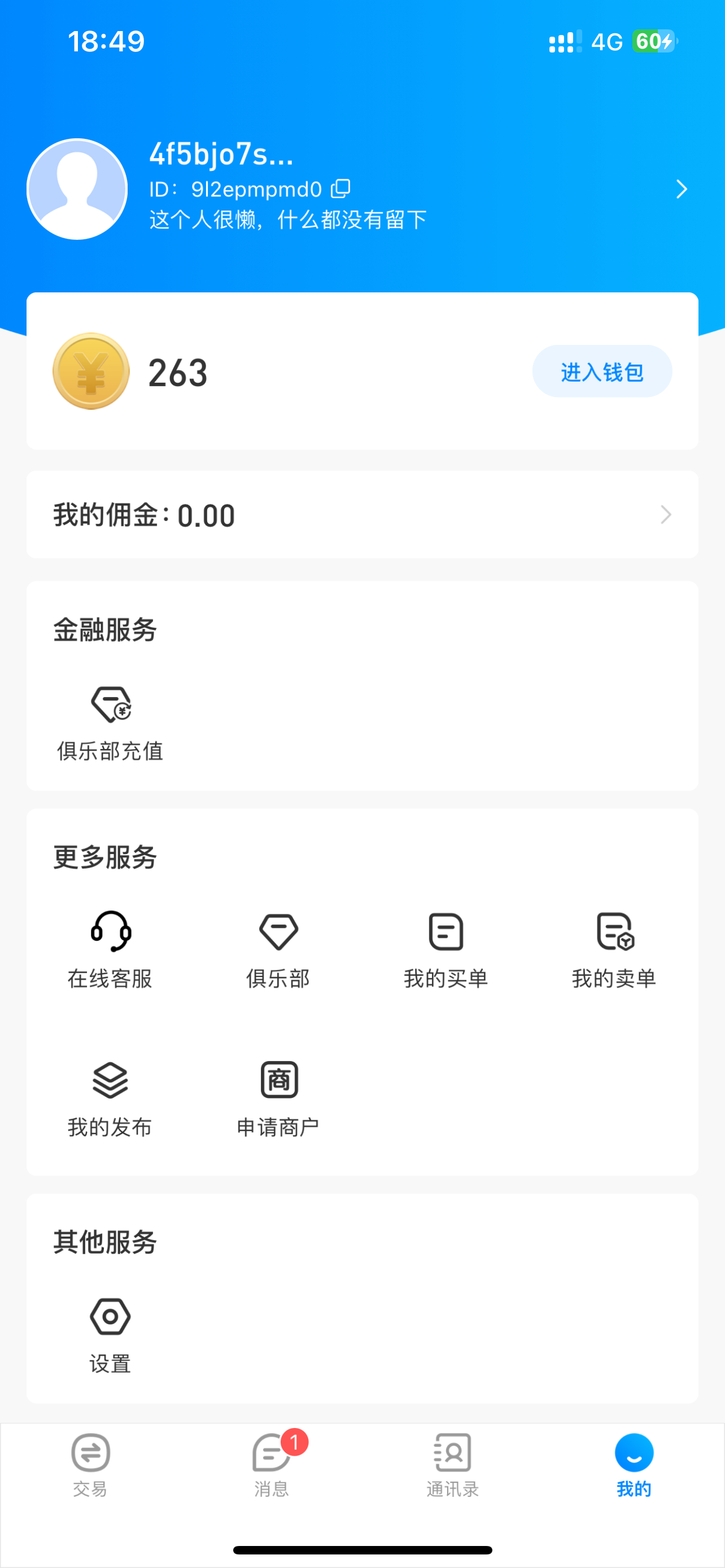Image resolution: width=725 pixels, height=1568 pixels.
Task: Click the nickname 4f5bjo7s...
Action: click(x=220, y=154)
